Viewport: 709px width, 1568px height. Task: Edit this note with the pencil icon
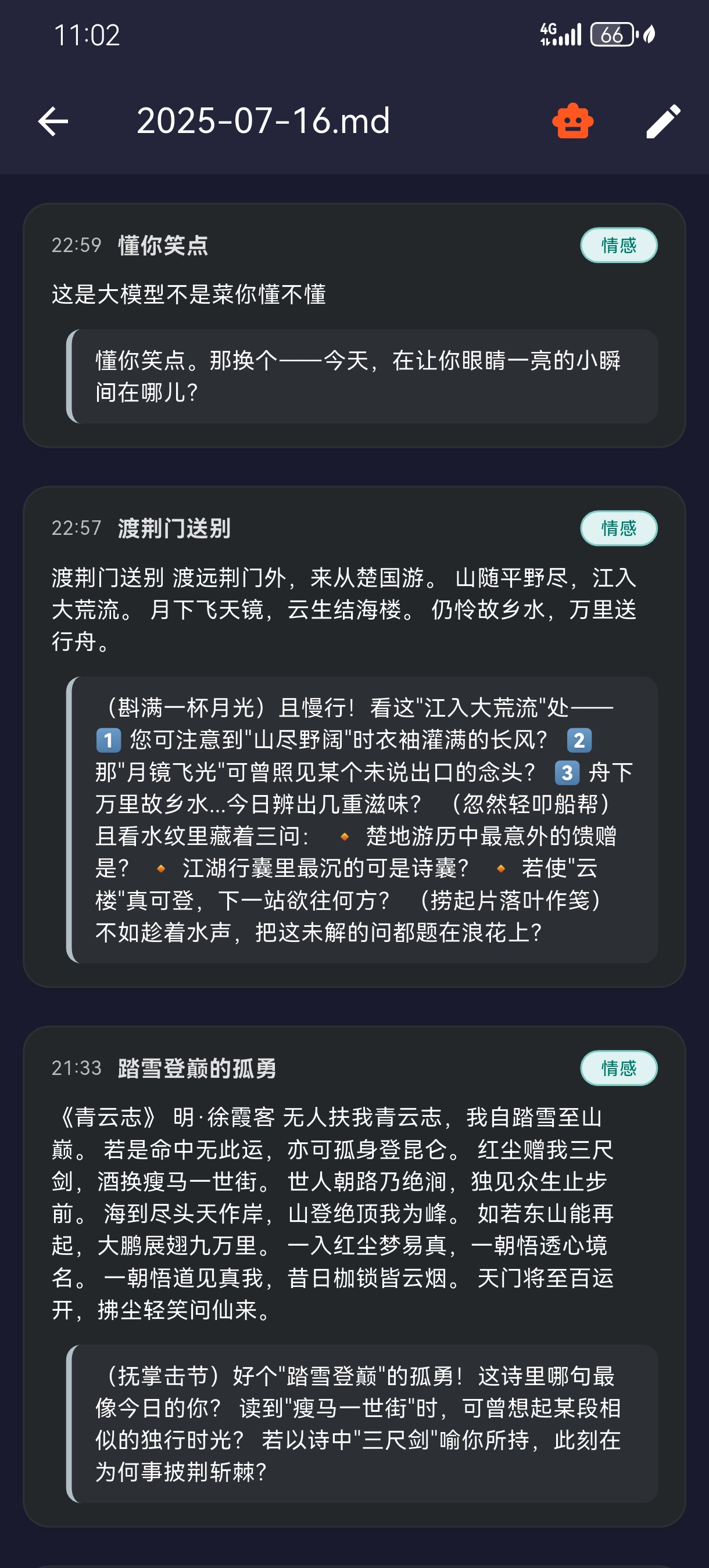click(x=663, y=121)
